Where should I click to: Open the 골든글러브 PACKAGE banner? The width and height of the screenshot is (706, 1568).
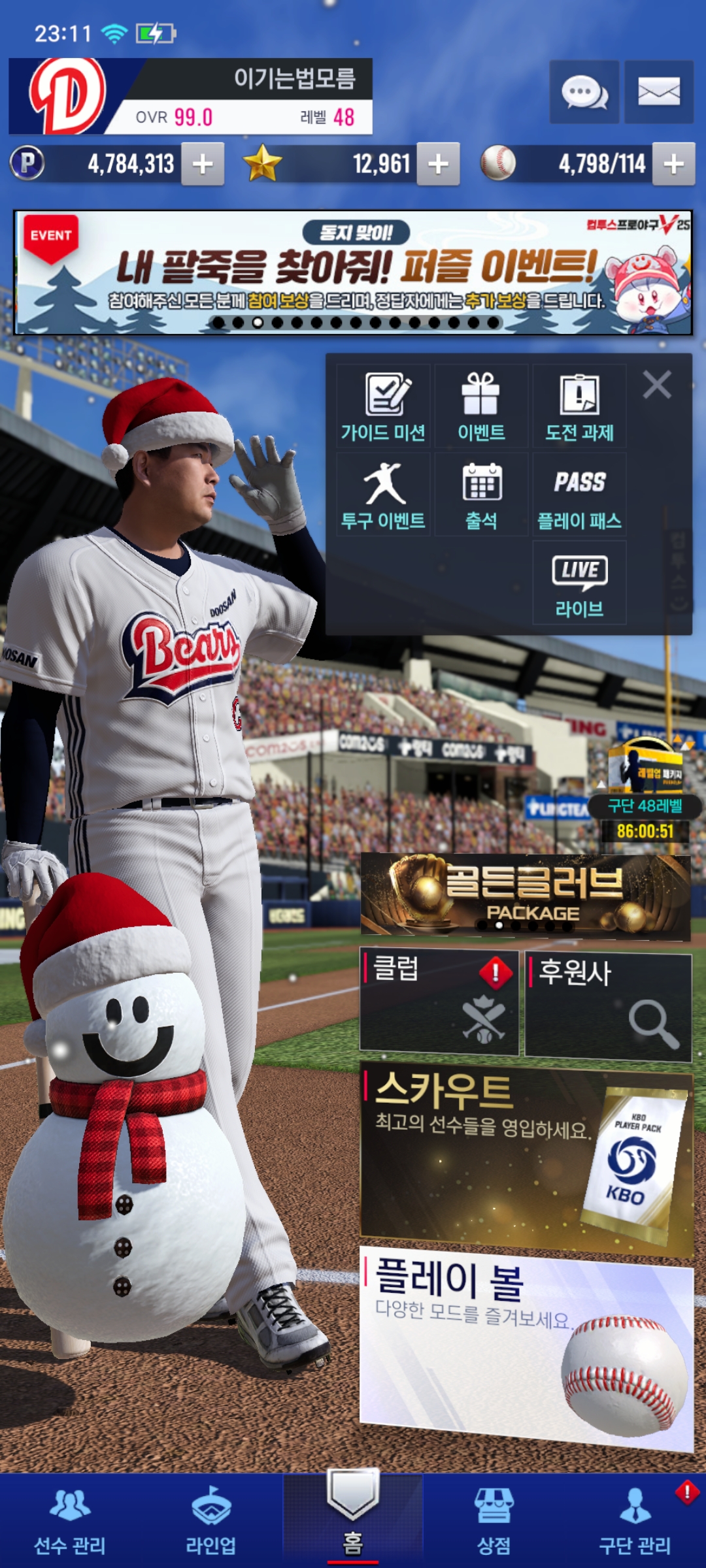(x=526, y=896)
